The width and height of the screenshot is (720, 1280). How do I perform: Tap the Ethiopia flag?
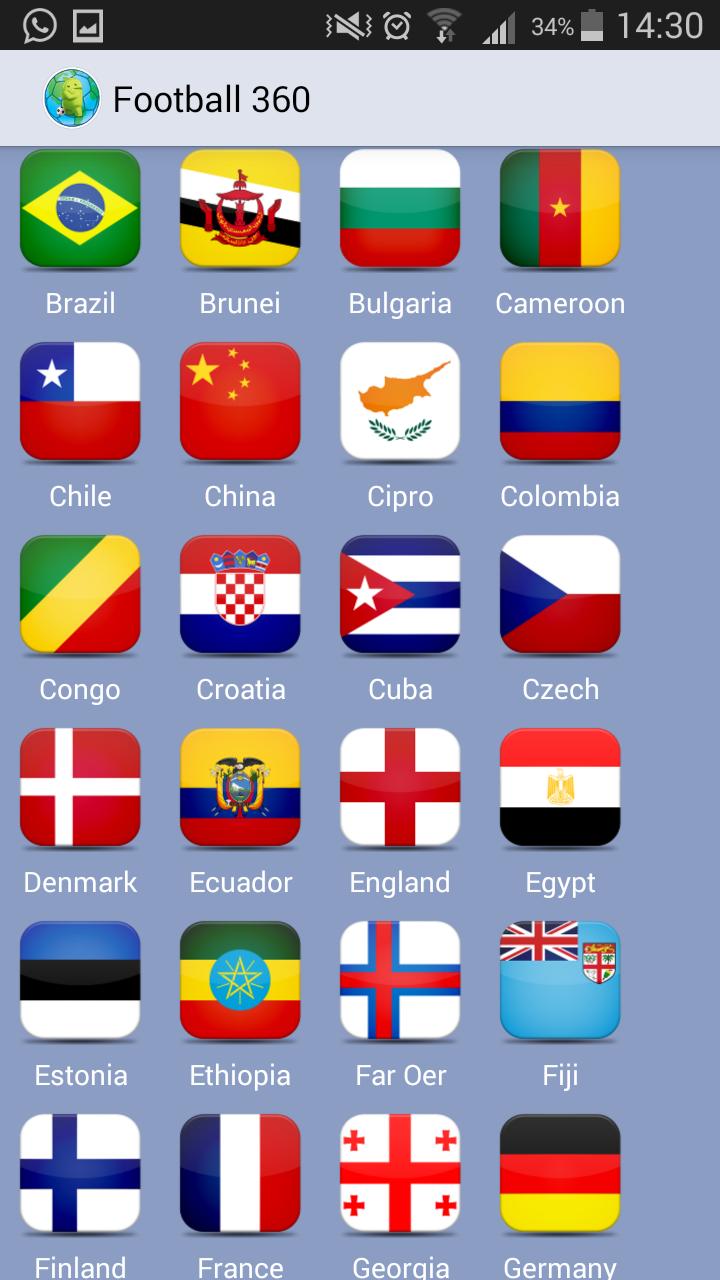point(240,981)
